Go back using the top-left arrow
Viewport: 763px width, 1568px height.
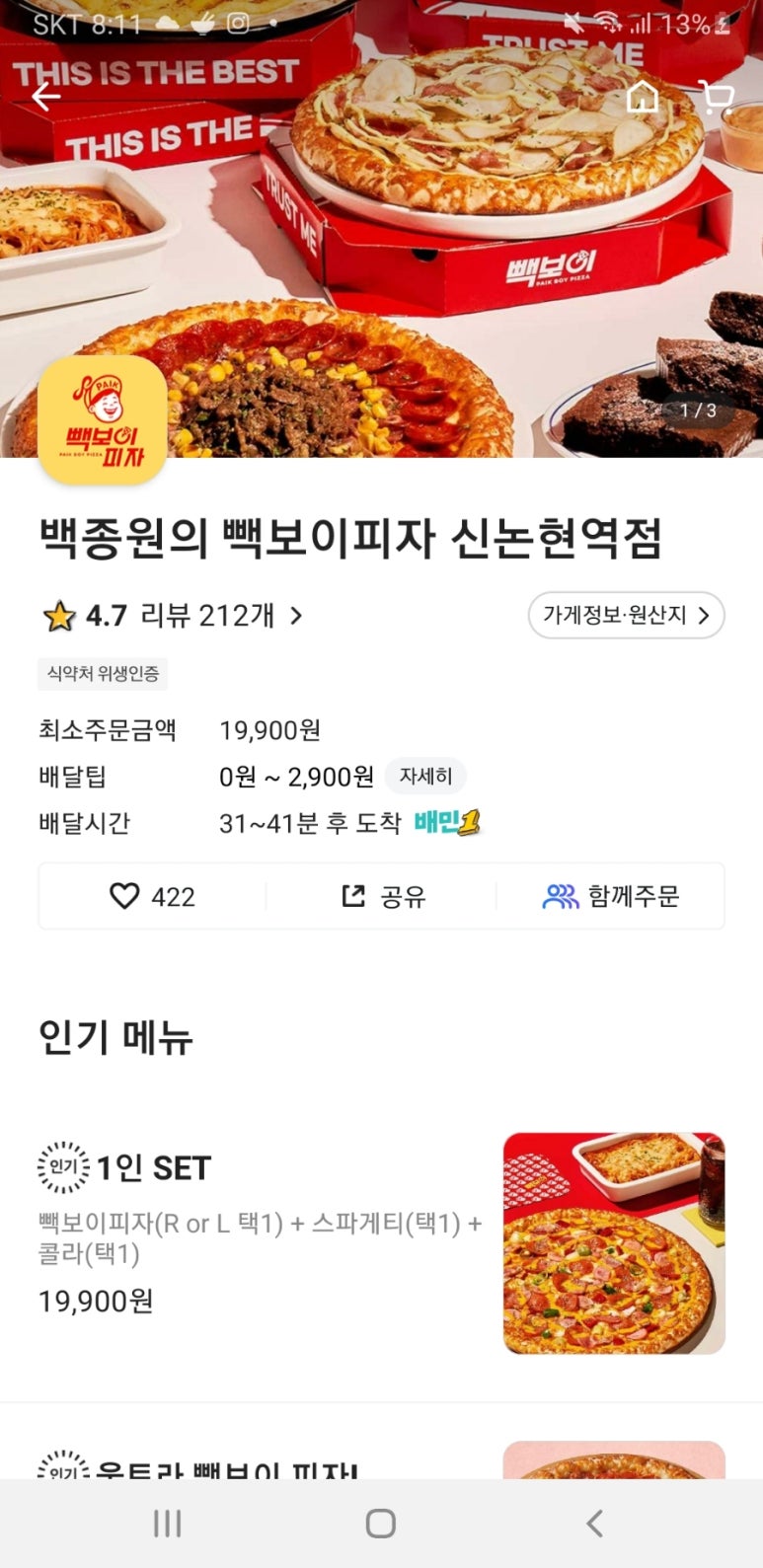point(45,96)
